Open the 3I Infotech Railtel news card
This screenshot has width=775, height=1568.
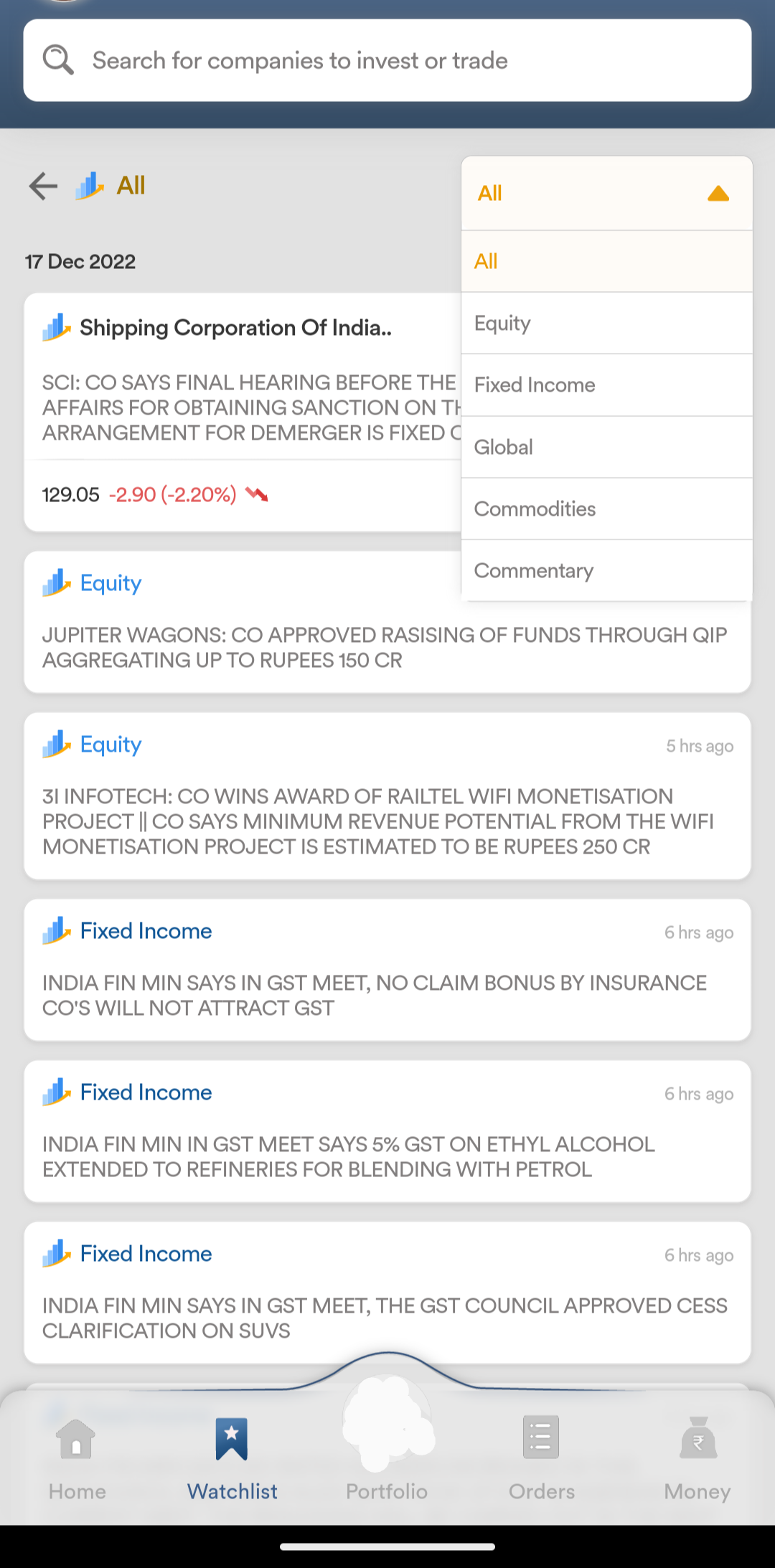click(387, 796)
